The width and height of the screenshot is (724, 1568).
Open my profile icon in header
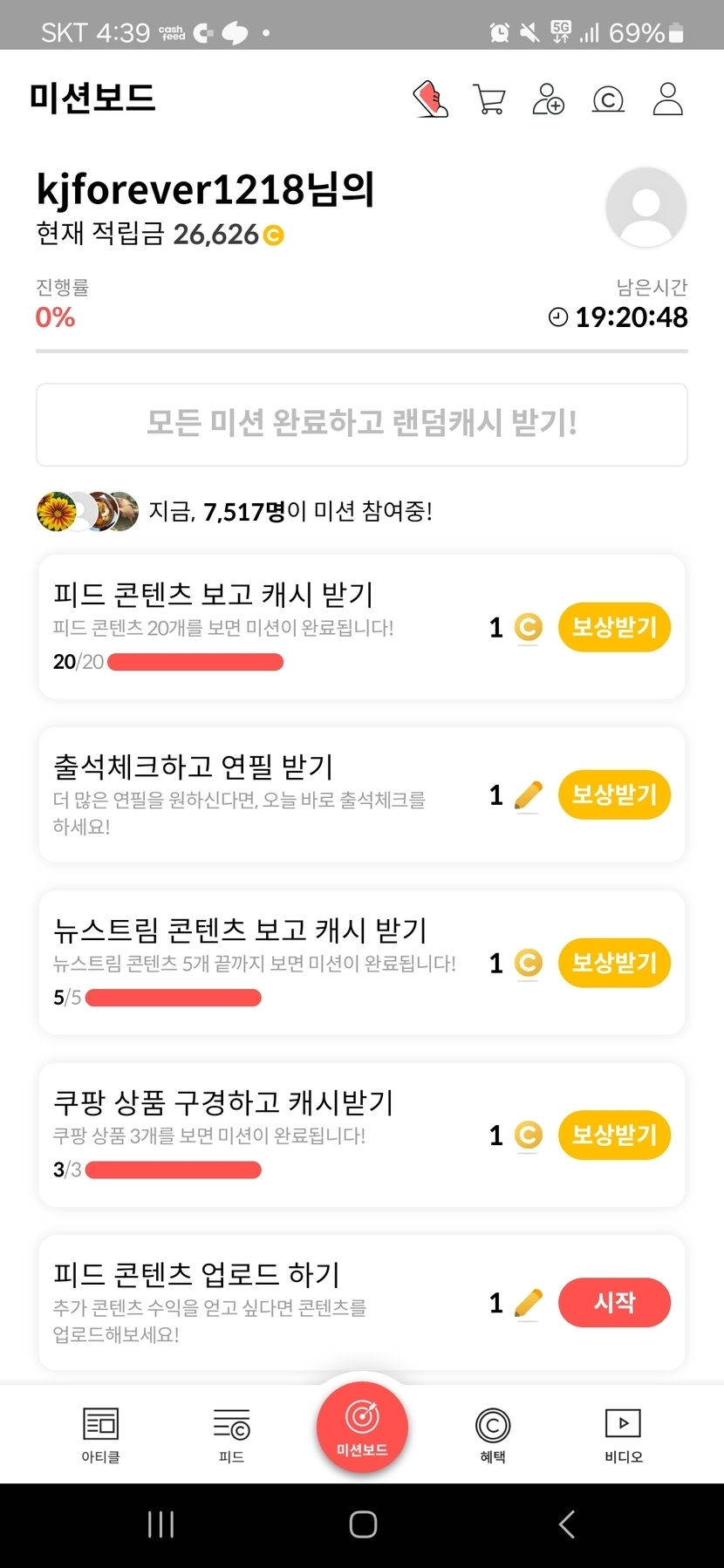tap(668, 99)
